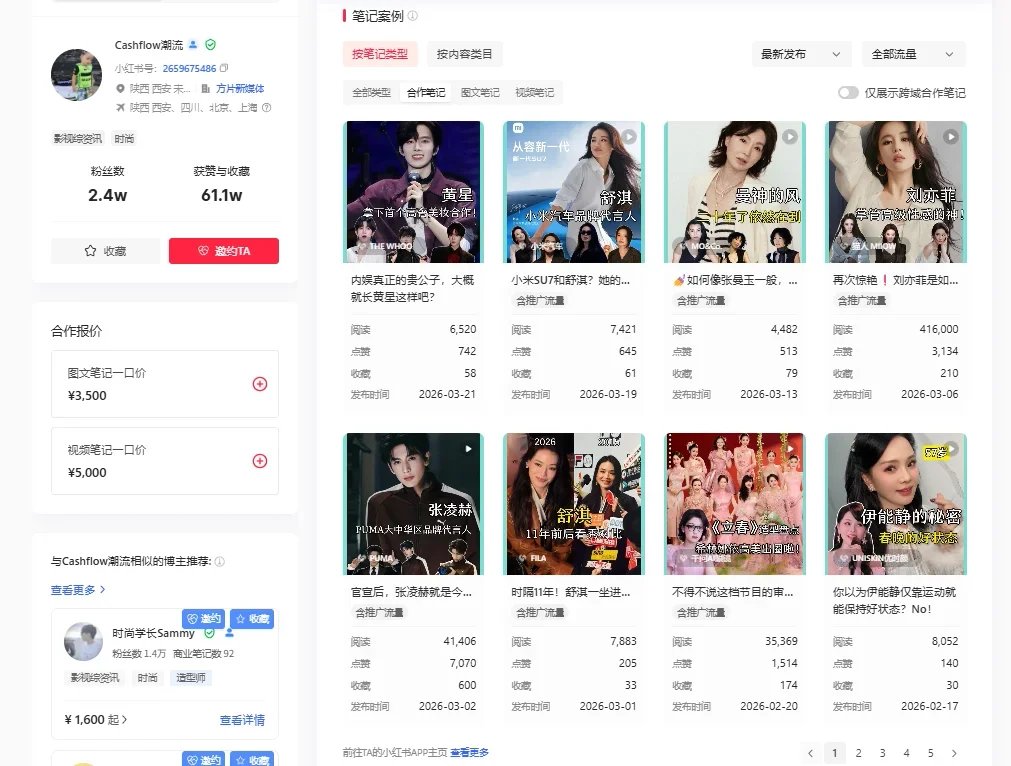Screen dimensions: 1011x766
Task: Tap the 邀约TA invite button
Action: coord(223,251)
